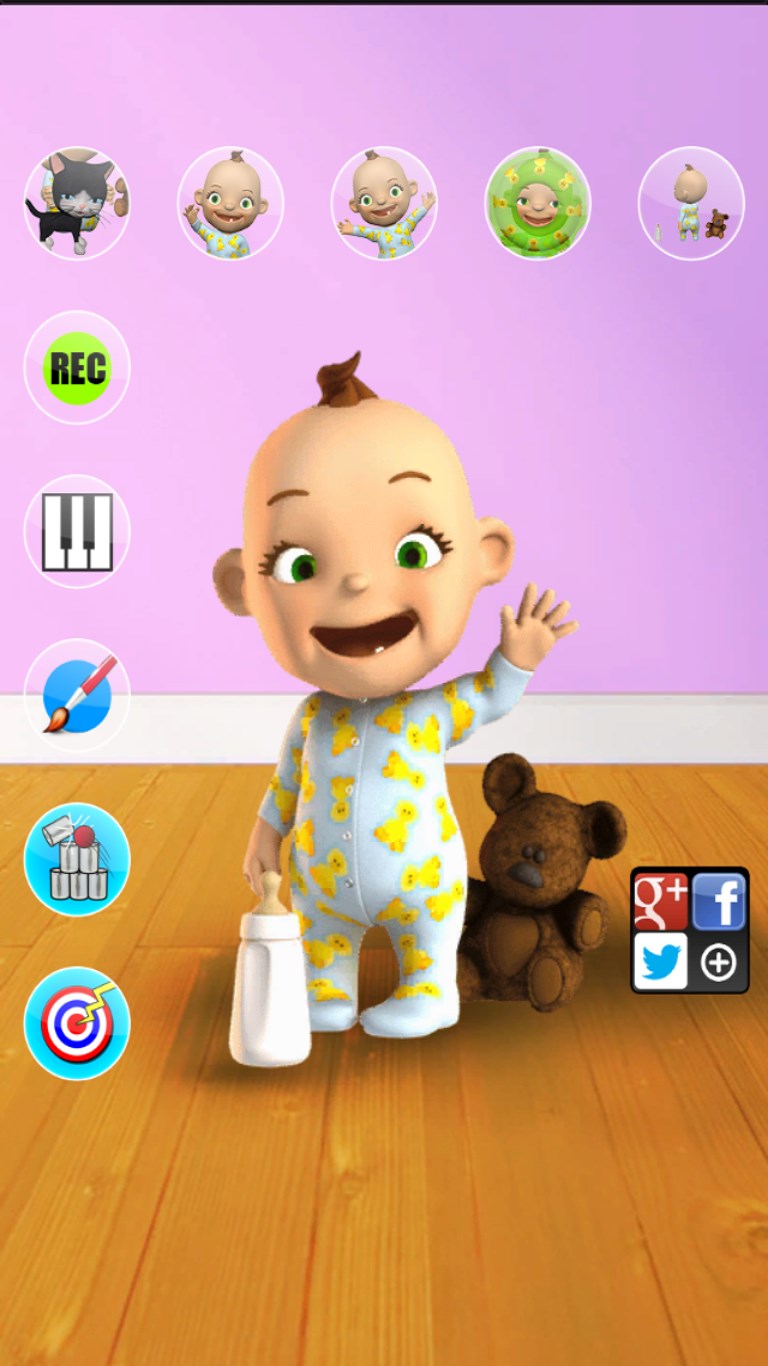Open the green swim ring baby bubble
The height and width of the screenshot is (1366, 768).
(538, 204)
